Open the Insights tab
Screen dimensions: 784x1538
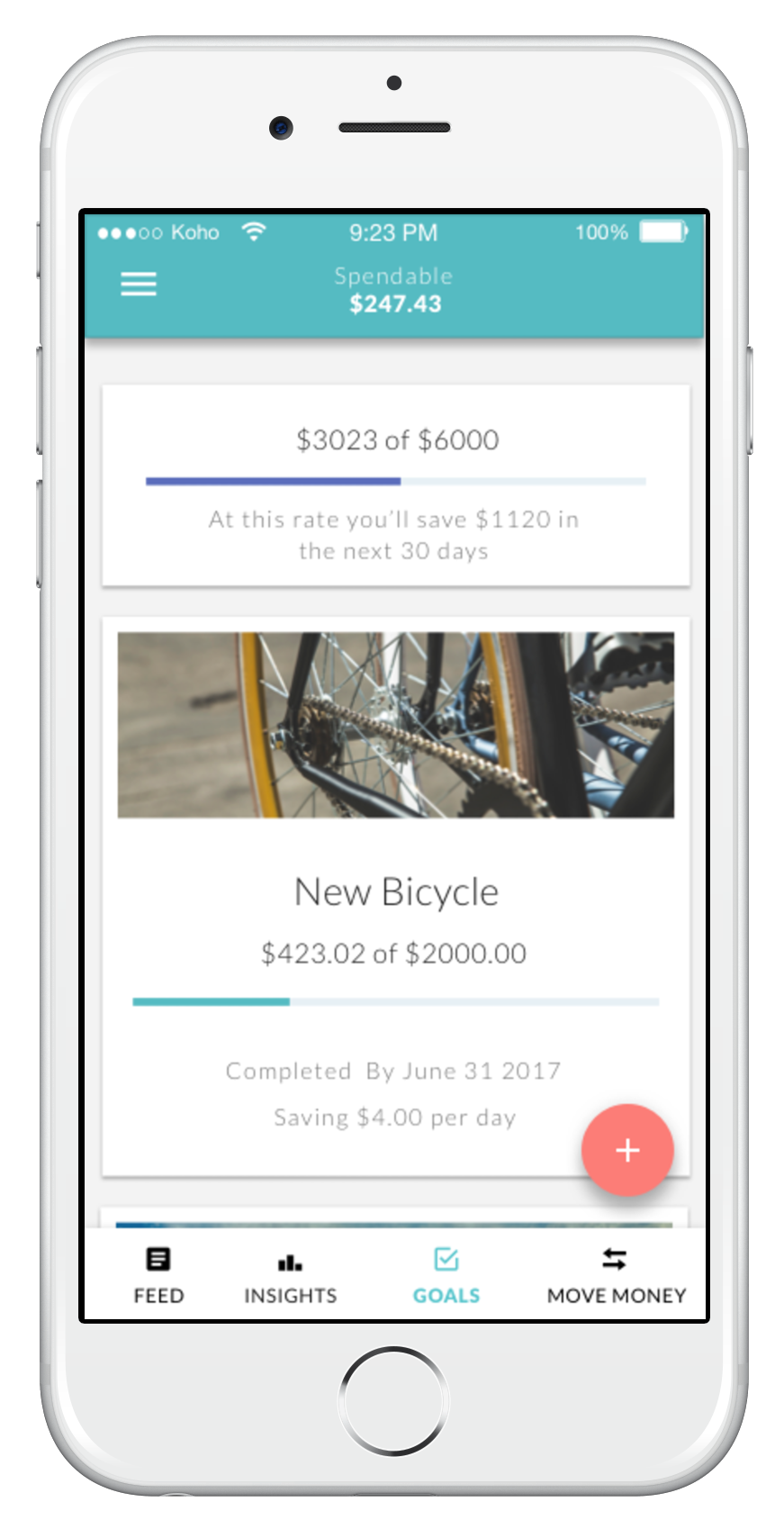click(x=290, y=1275)
